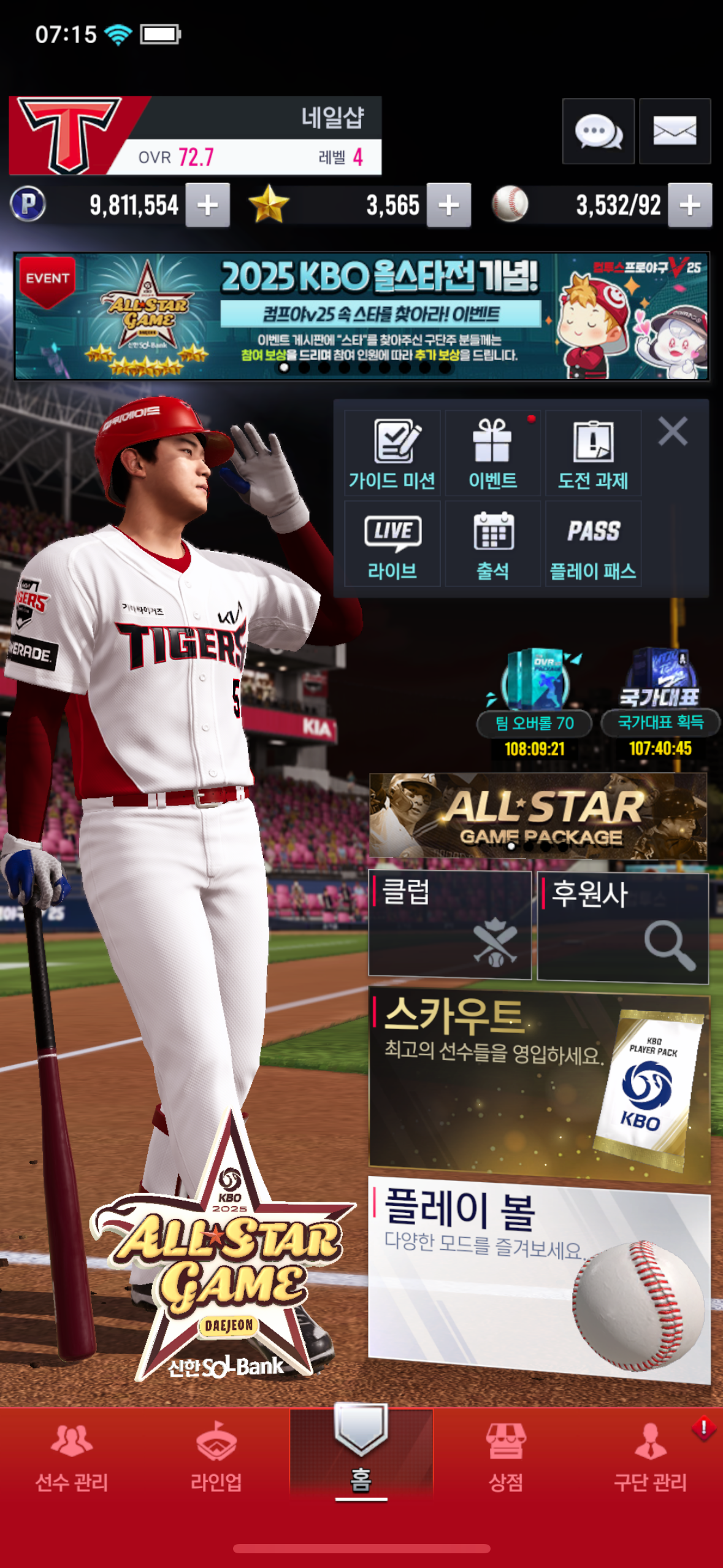Open the 후원사 sponsor tile

click(x=622, y=927)
